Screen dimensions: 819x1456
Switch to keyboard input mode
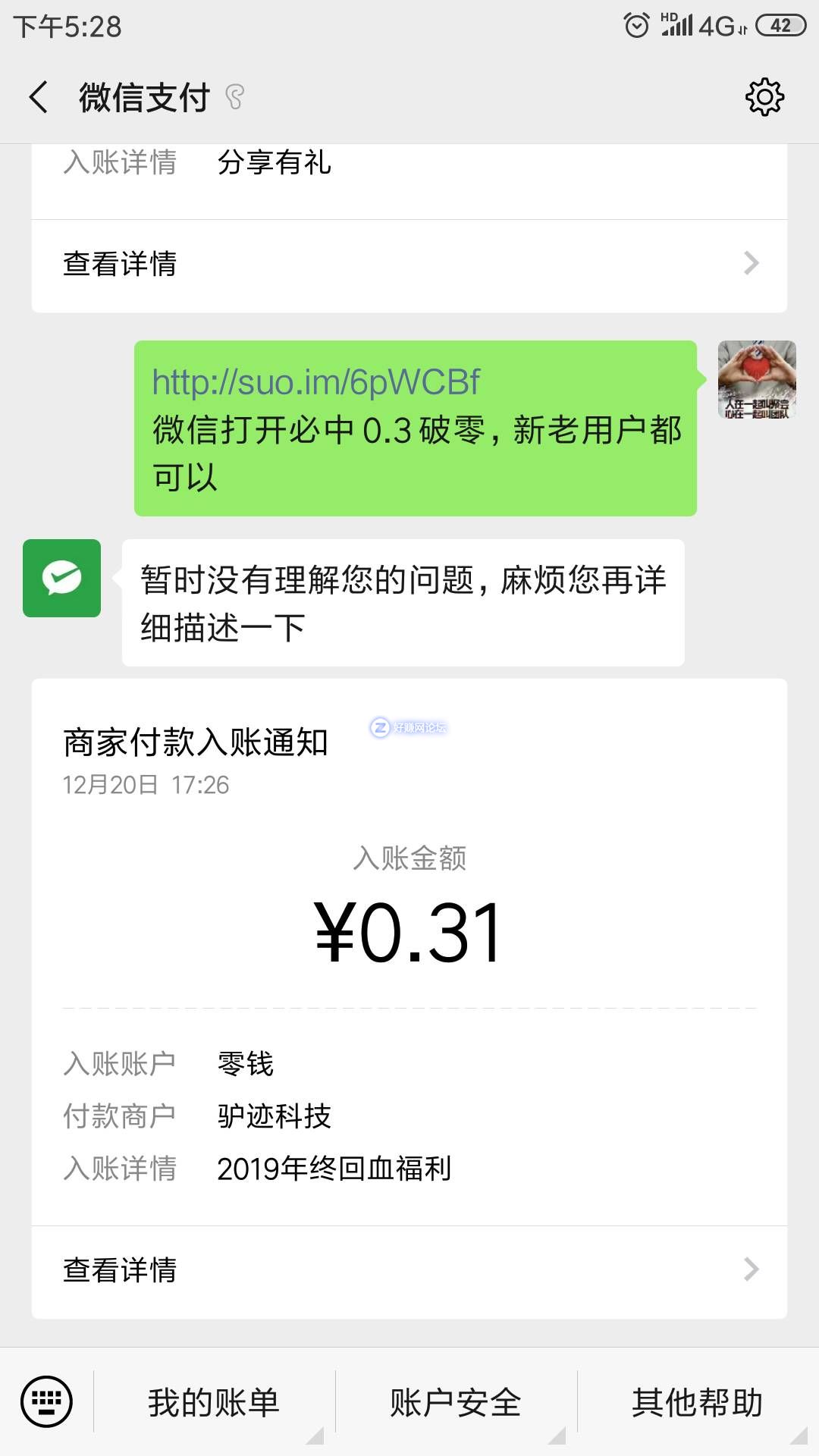click(47, 1401)
